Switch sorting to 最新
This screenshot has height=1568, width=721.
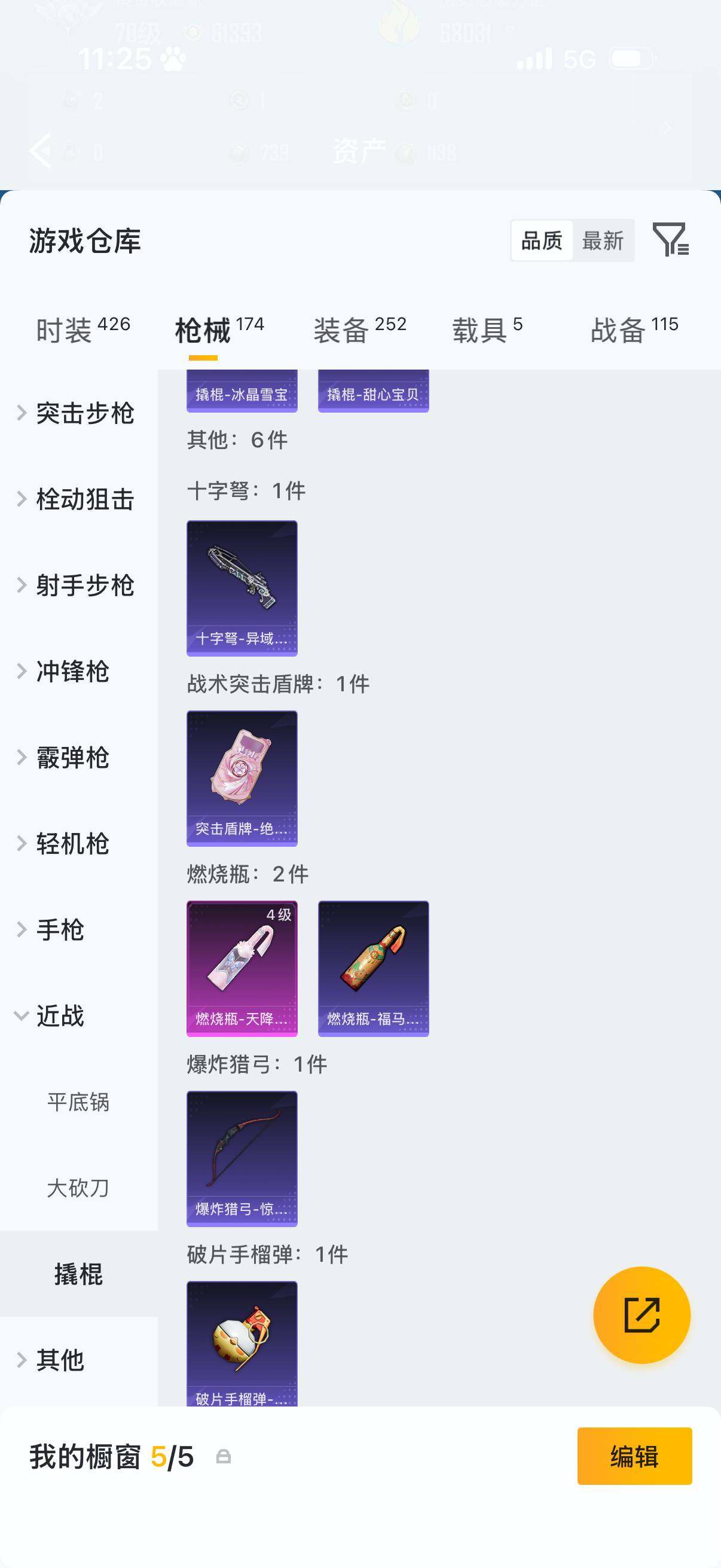pos(603,240)
